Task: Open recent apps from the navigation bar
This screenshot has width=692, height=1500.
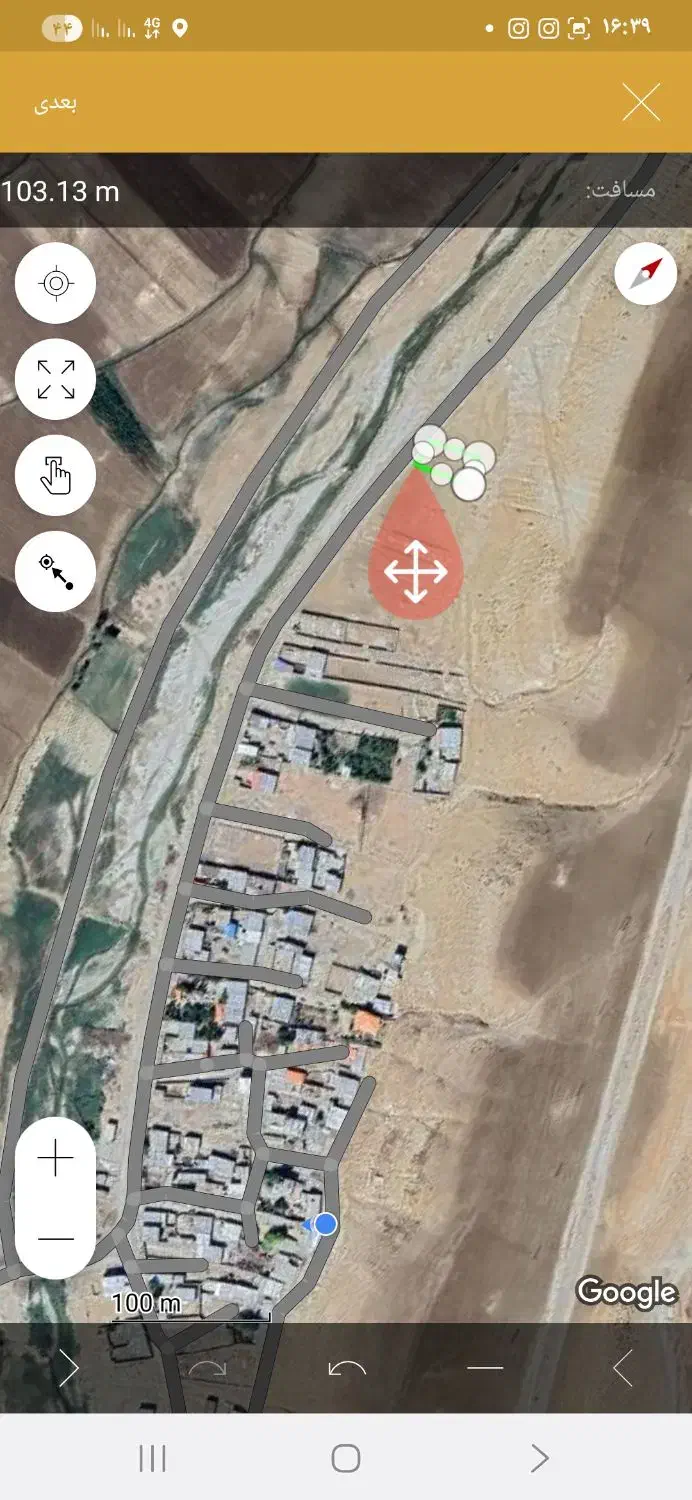Action: (x=152, y=1458)
